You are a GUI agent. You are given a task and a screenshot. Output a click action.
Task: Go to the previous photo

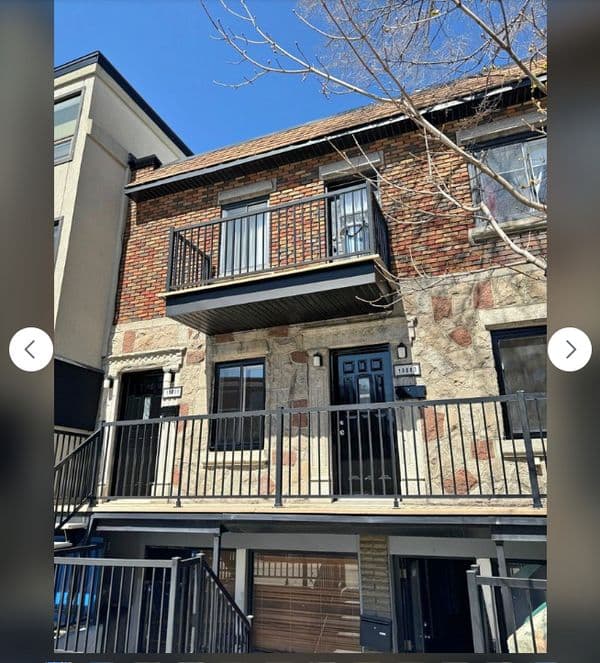31,349
